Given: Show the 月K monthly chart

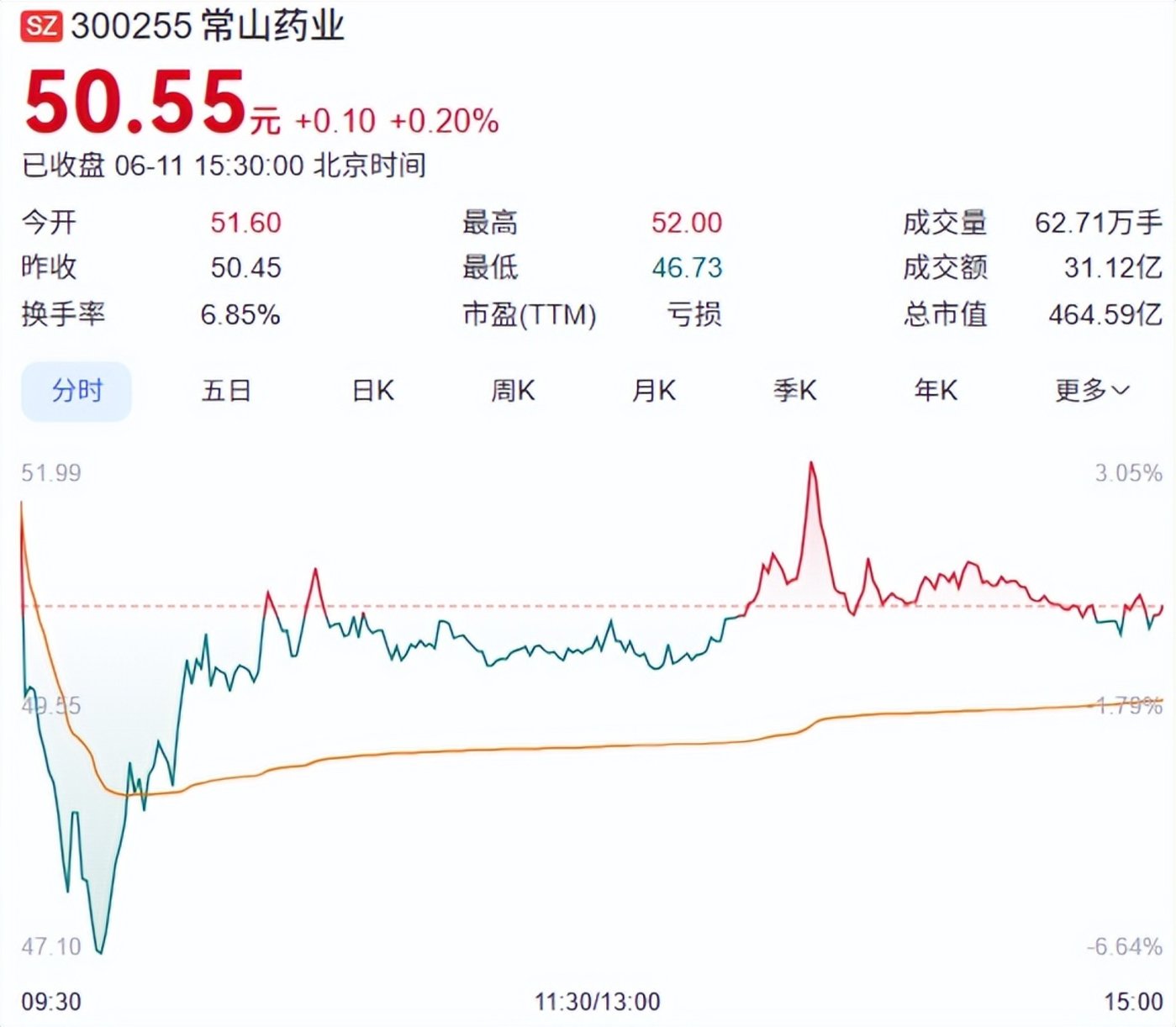Looking at the screenshot, I should (653, 391).
